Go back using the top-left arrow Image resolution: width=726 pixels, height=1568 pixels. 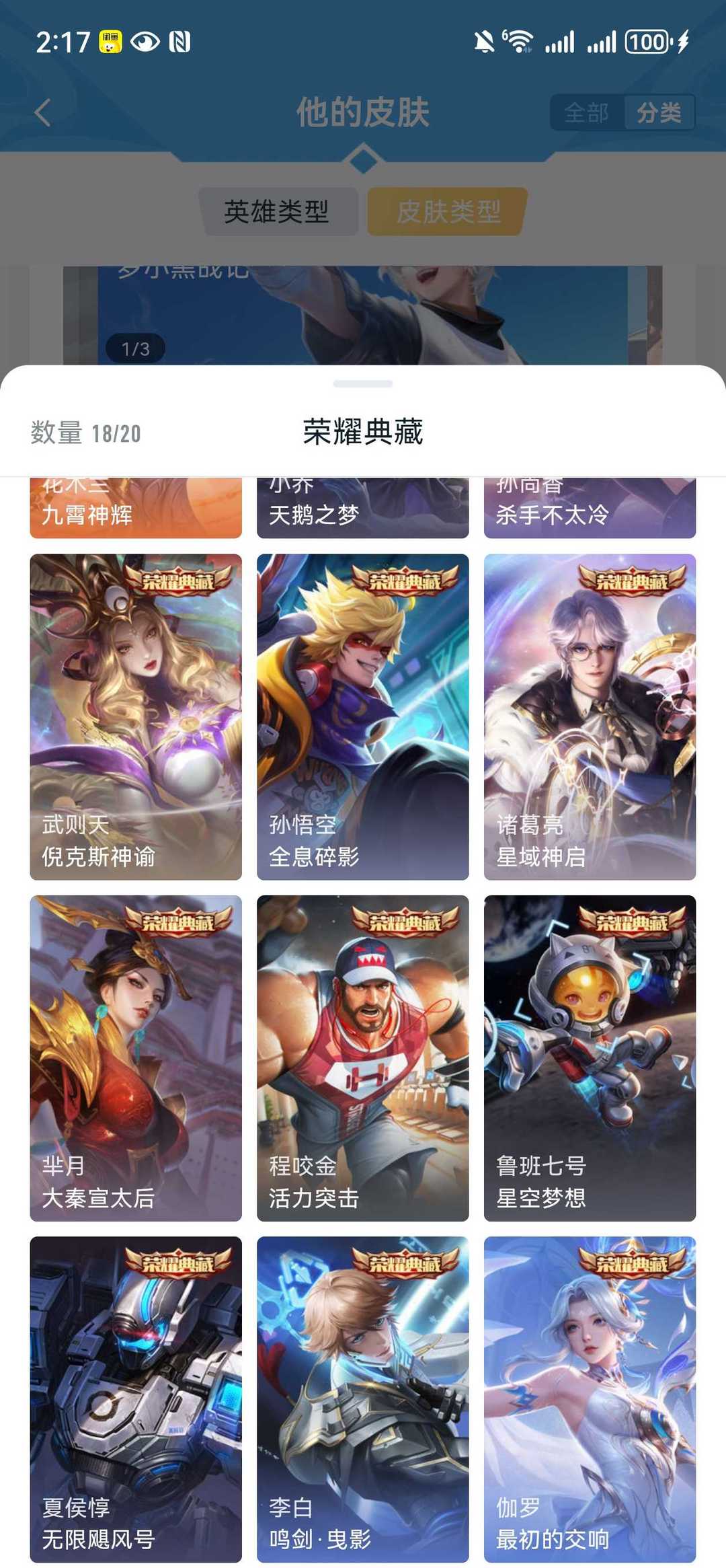tap(43, 112)
